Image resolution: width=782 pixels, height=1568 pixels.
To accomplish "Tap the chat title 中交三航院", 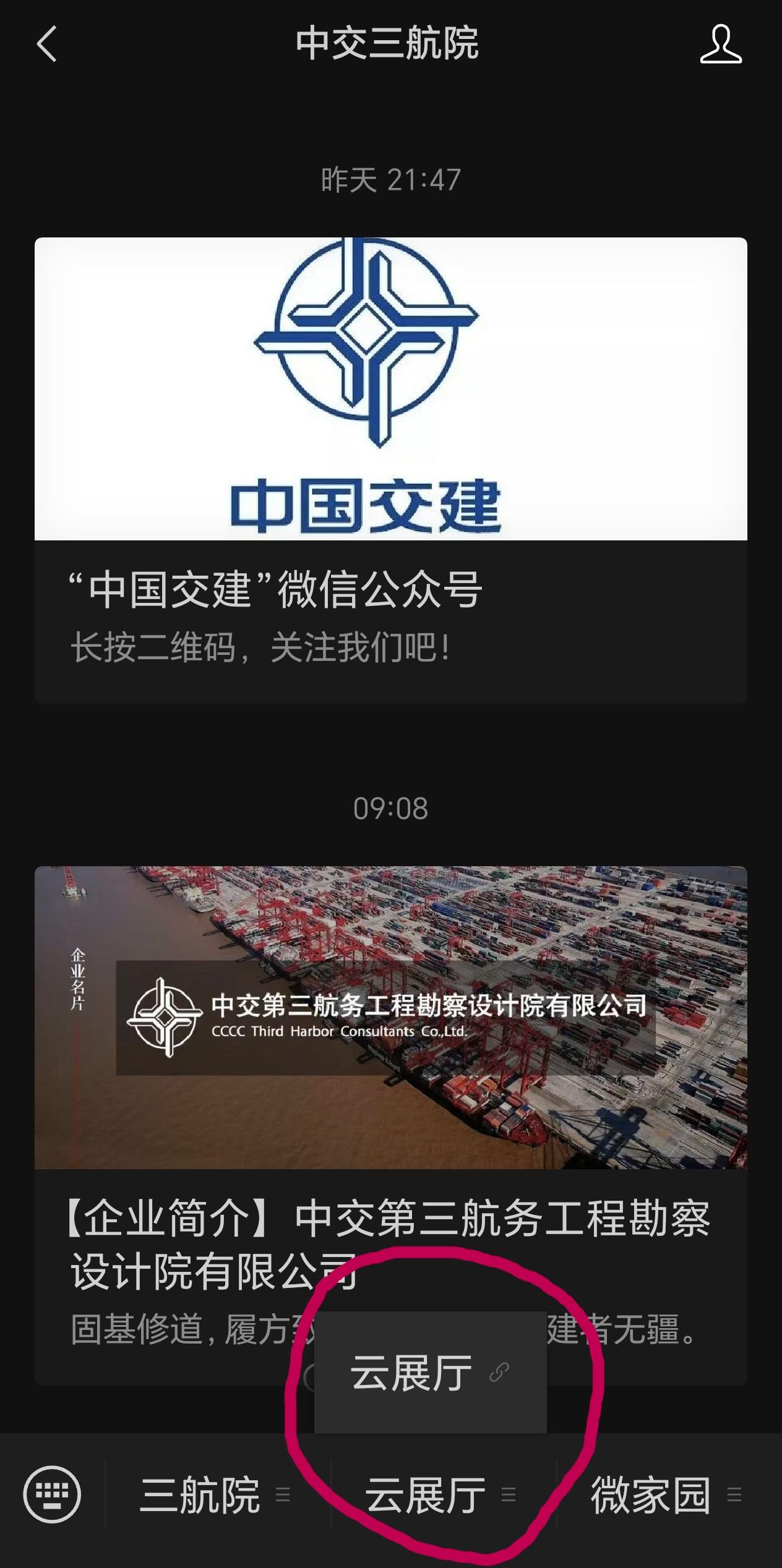I will [x=390, y=45].
